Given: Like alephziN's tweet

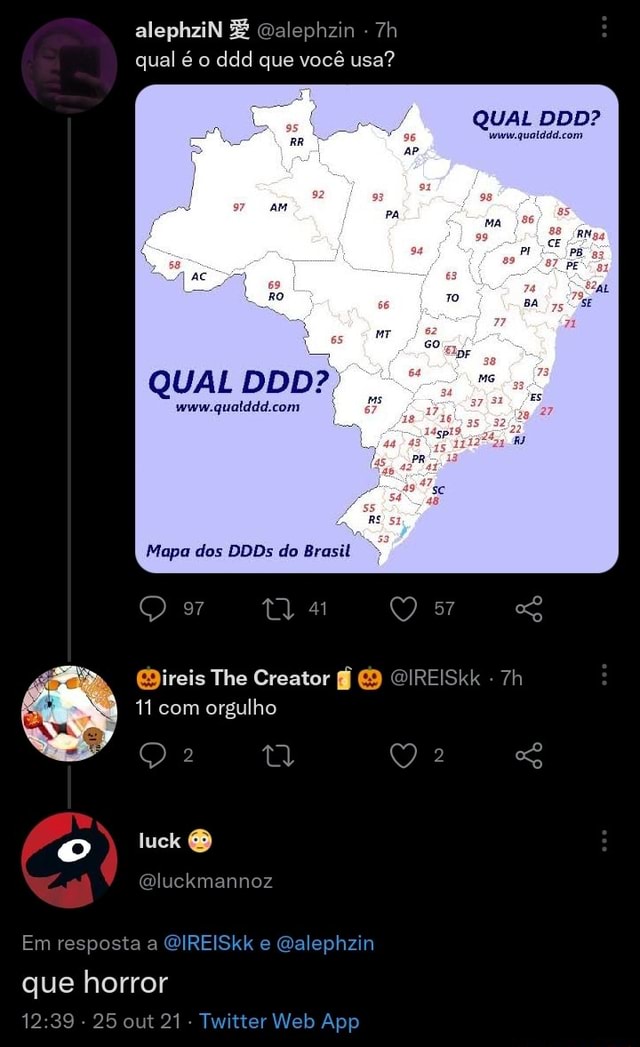Looking at the screenshot, I should pyautogui.click(x=403, y=607).
